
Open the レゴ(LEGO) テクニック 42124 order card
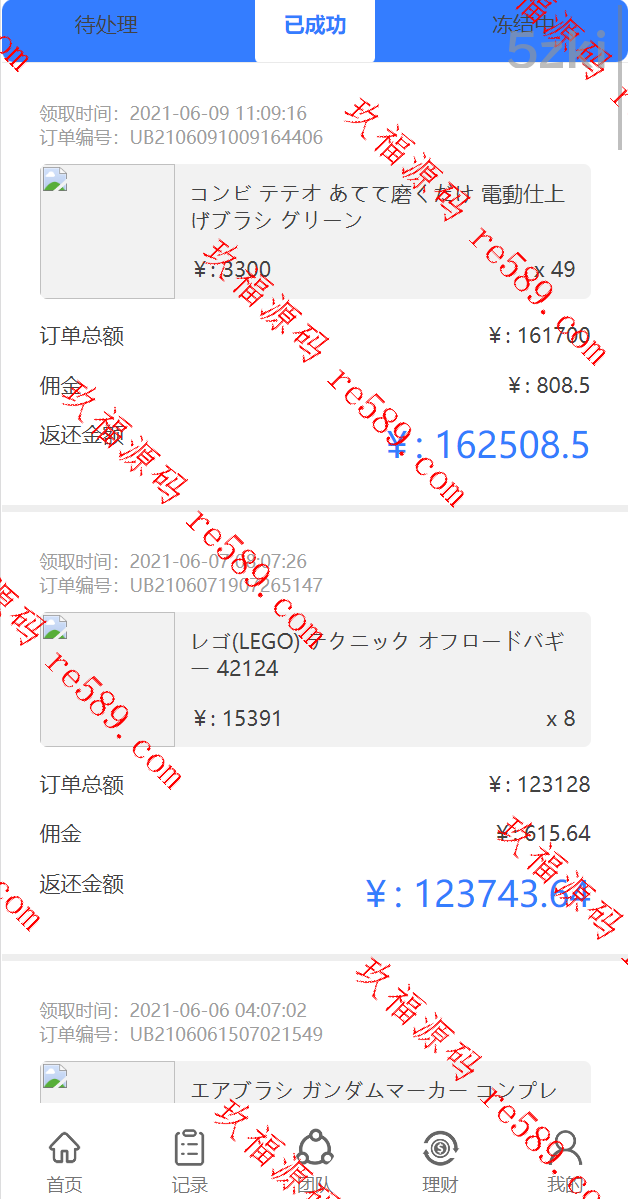tap(315, 680)
